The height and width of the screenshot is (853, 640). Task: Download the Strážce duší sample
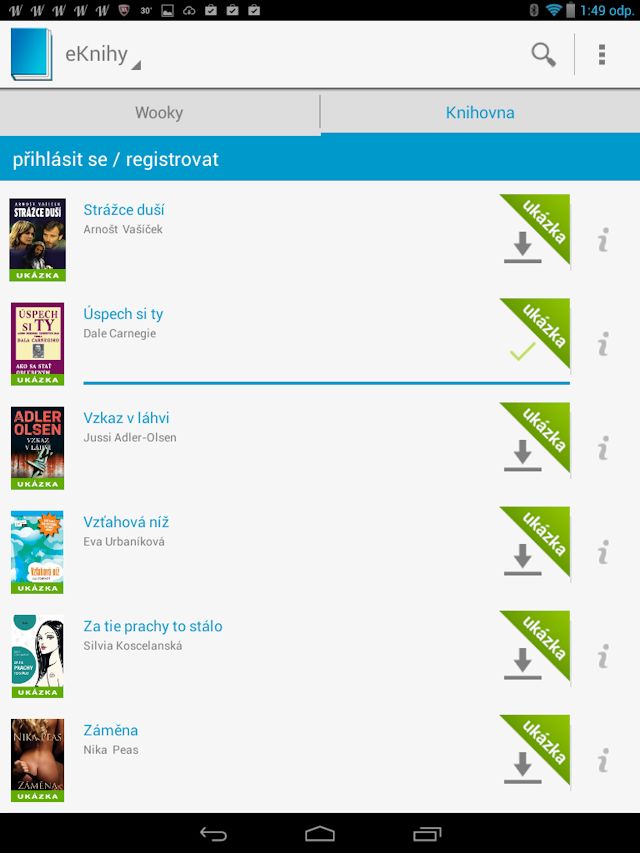[522, 247]
